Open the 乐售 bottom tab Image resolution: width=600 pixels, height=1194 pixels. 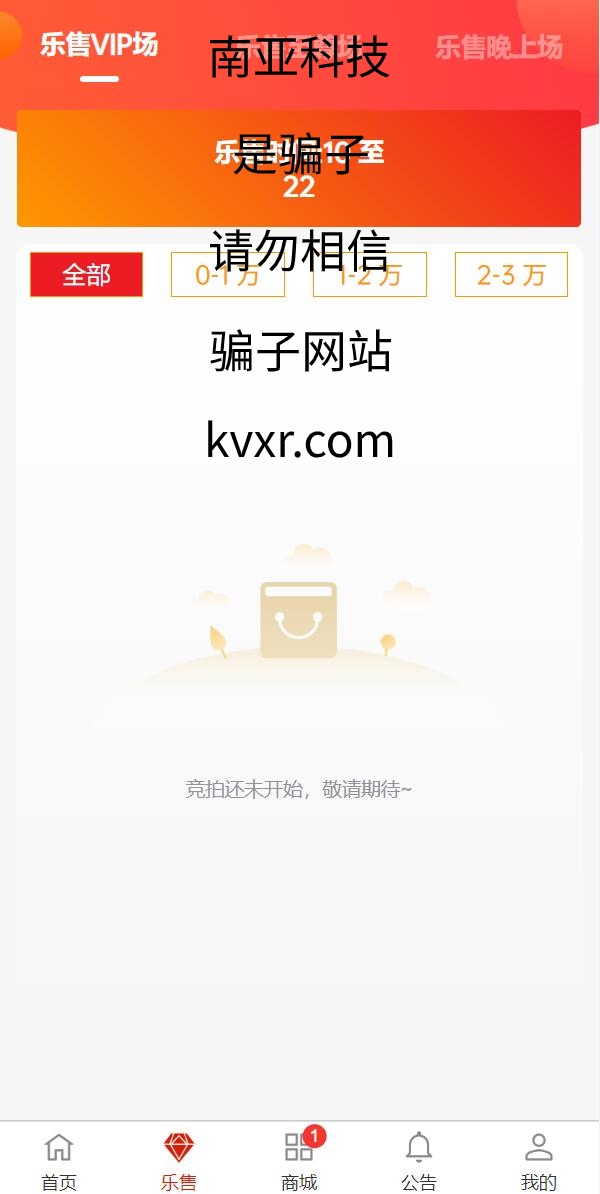179,1160
